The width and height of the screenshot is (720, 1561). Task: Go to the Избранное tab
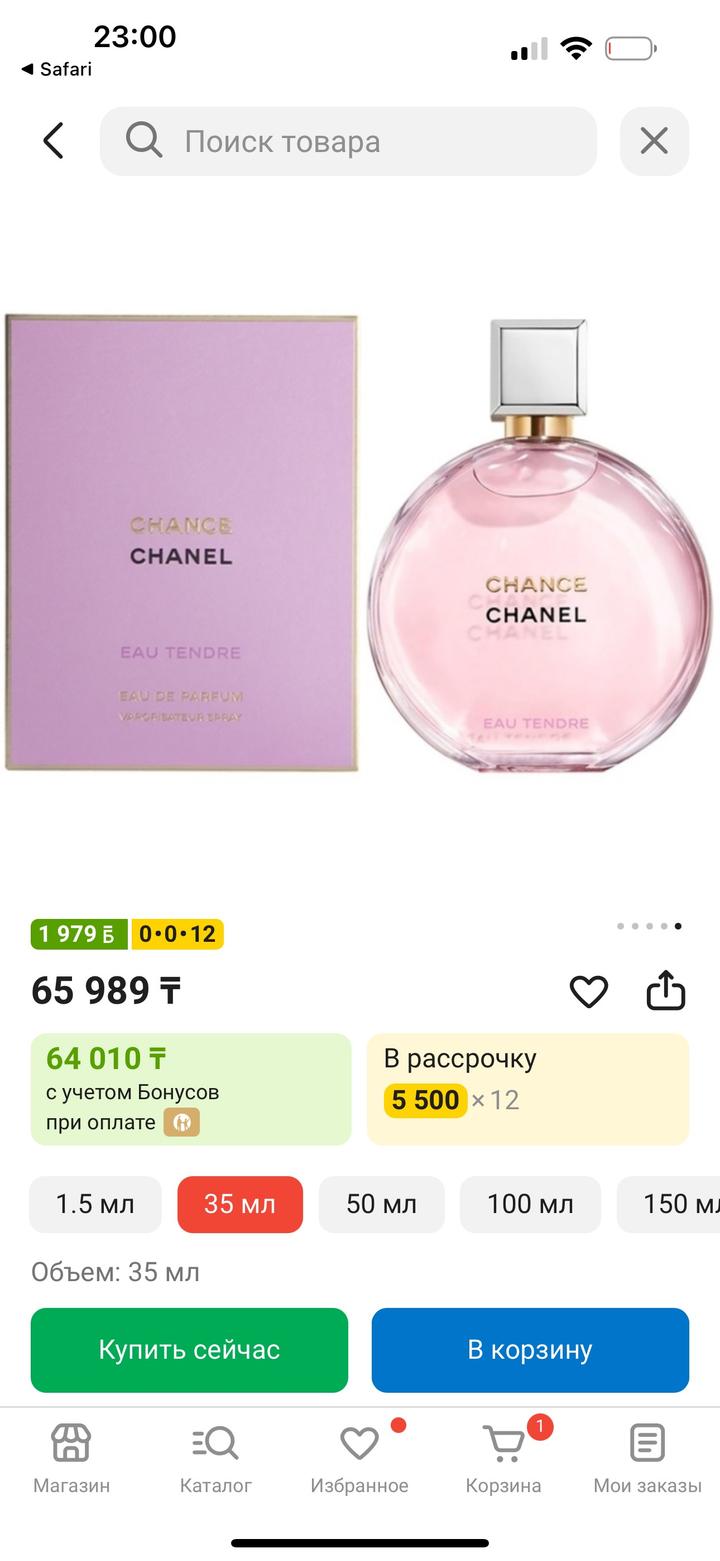click(359, 1459)
